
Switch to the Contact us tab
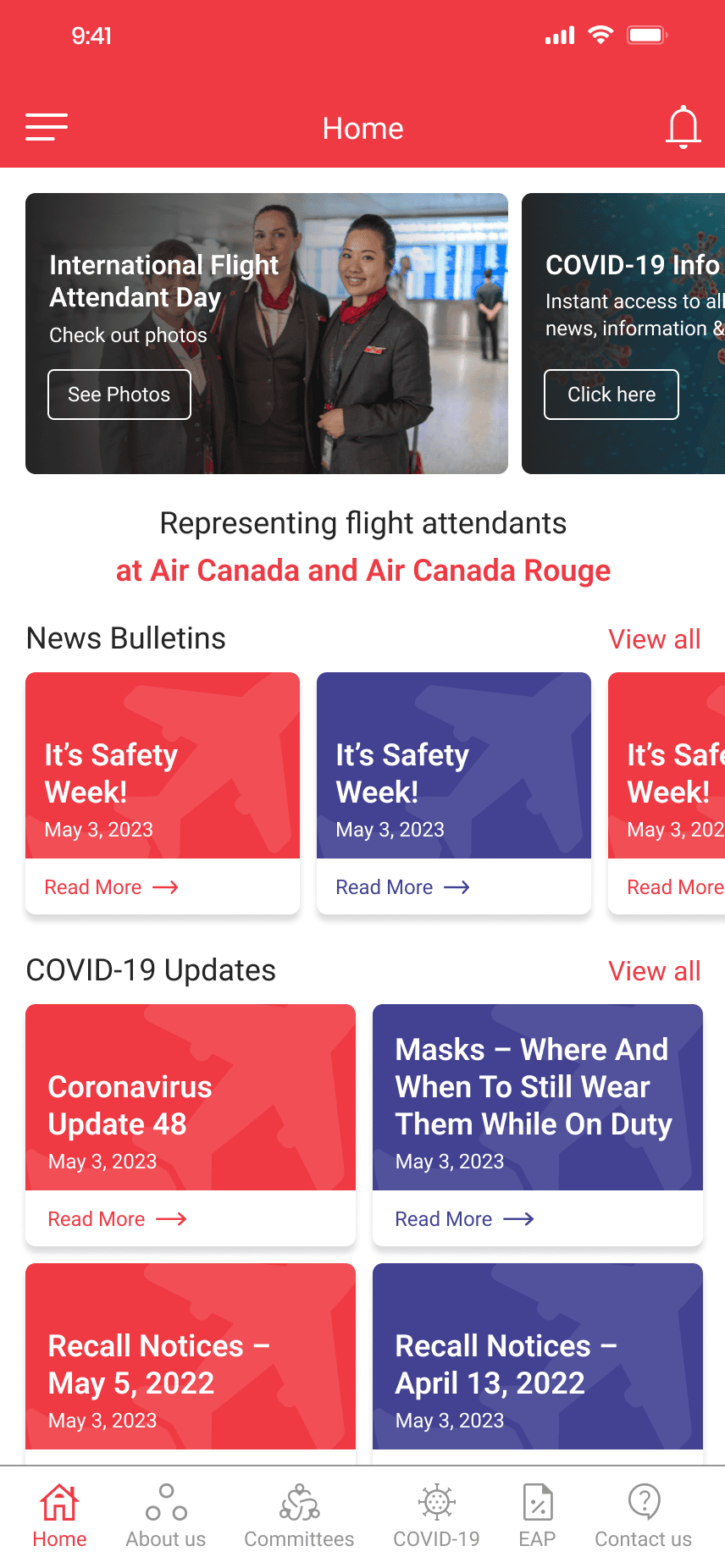pyautogui.click(x=643, y=1516)
